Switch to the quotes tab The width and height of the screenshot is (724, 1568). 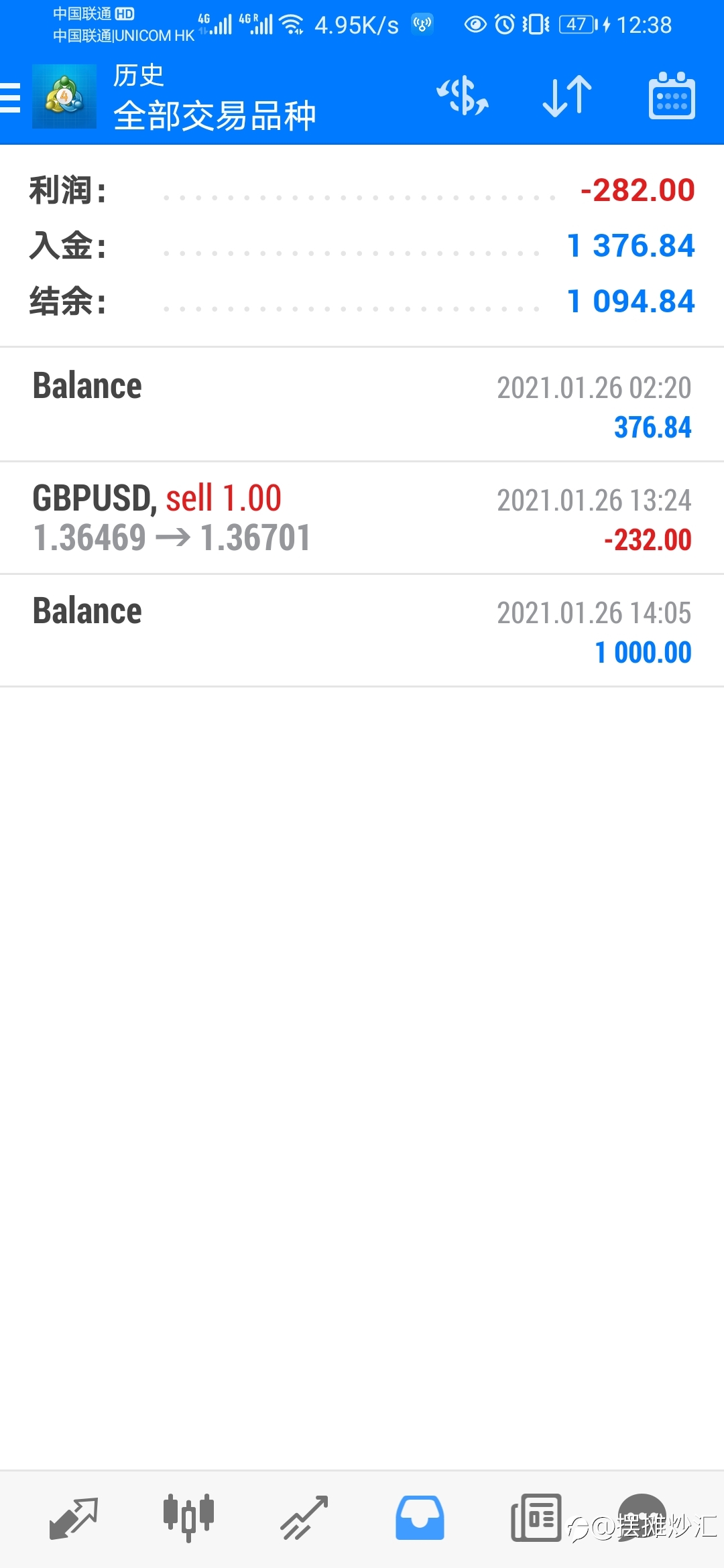[74, 1518]
